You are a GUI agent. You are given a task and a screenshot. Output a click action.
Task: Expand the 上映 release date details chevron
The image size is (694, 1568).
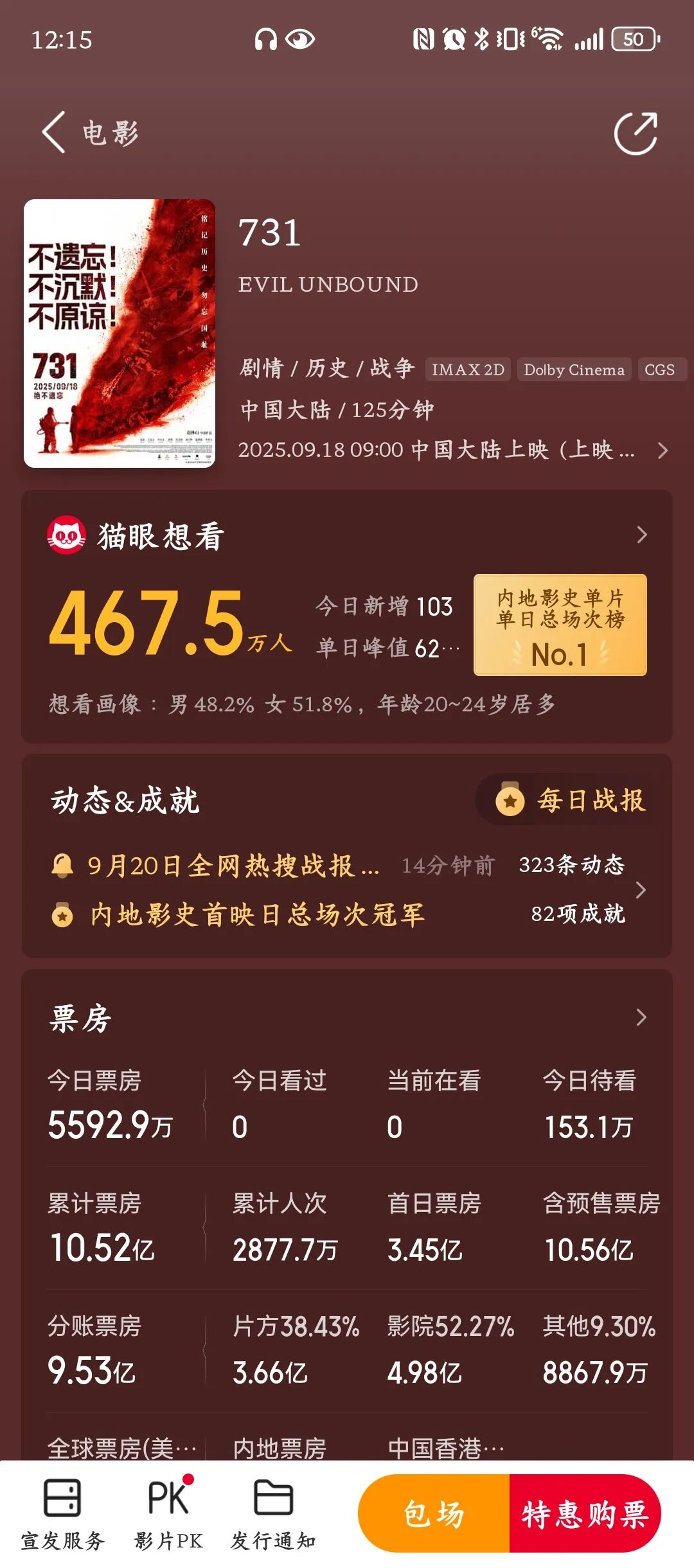point(663,451)
